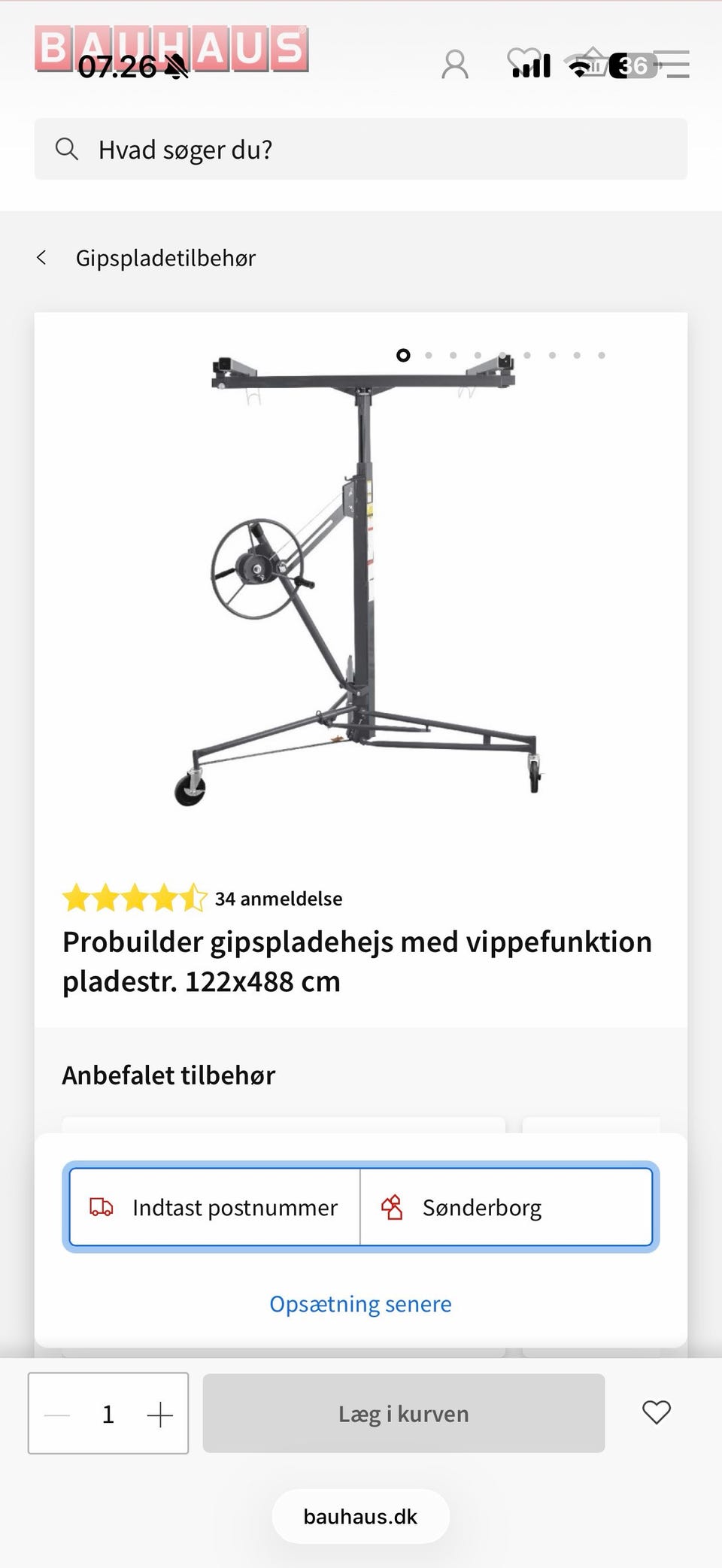Open the 34 anmeldelse reviews link
This screenshot has height=1568, width=722.
coord(278,898)
